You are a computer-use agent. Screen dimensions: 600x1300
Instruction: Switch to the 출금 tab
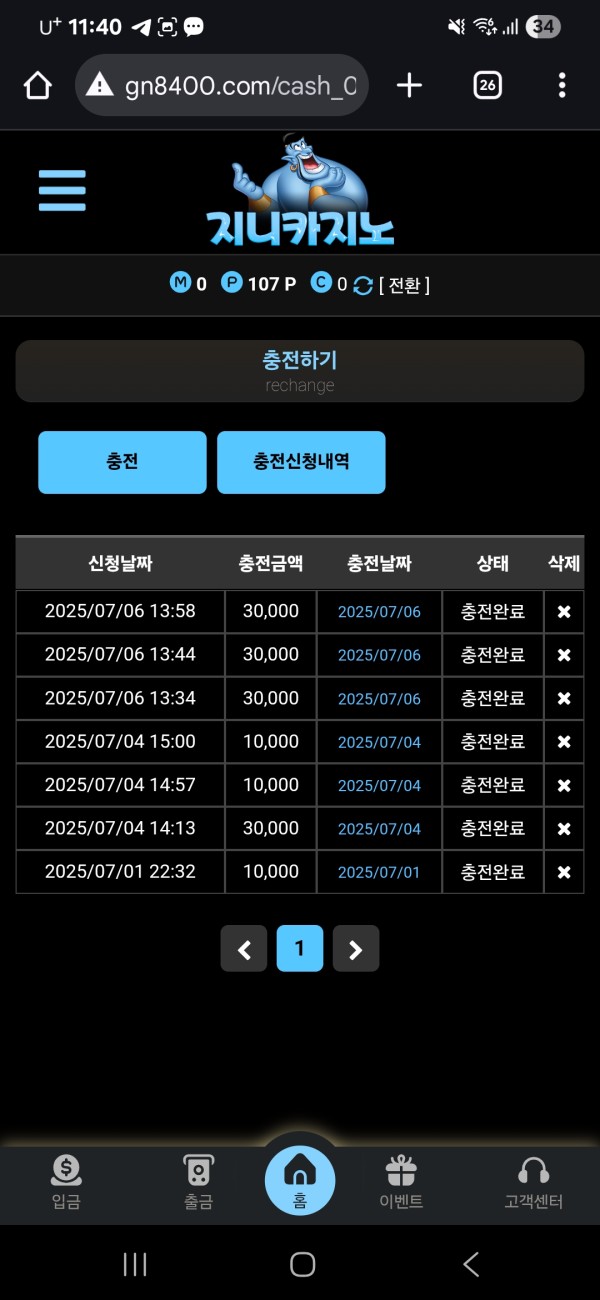coord(198,1181)
